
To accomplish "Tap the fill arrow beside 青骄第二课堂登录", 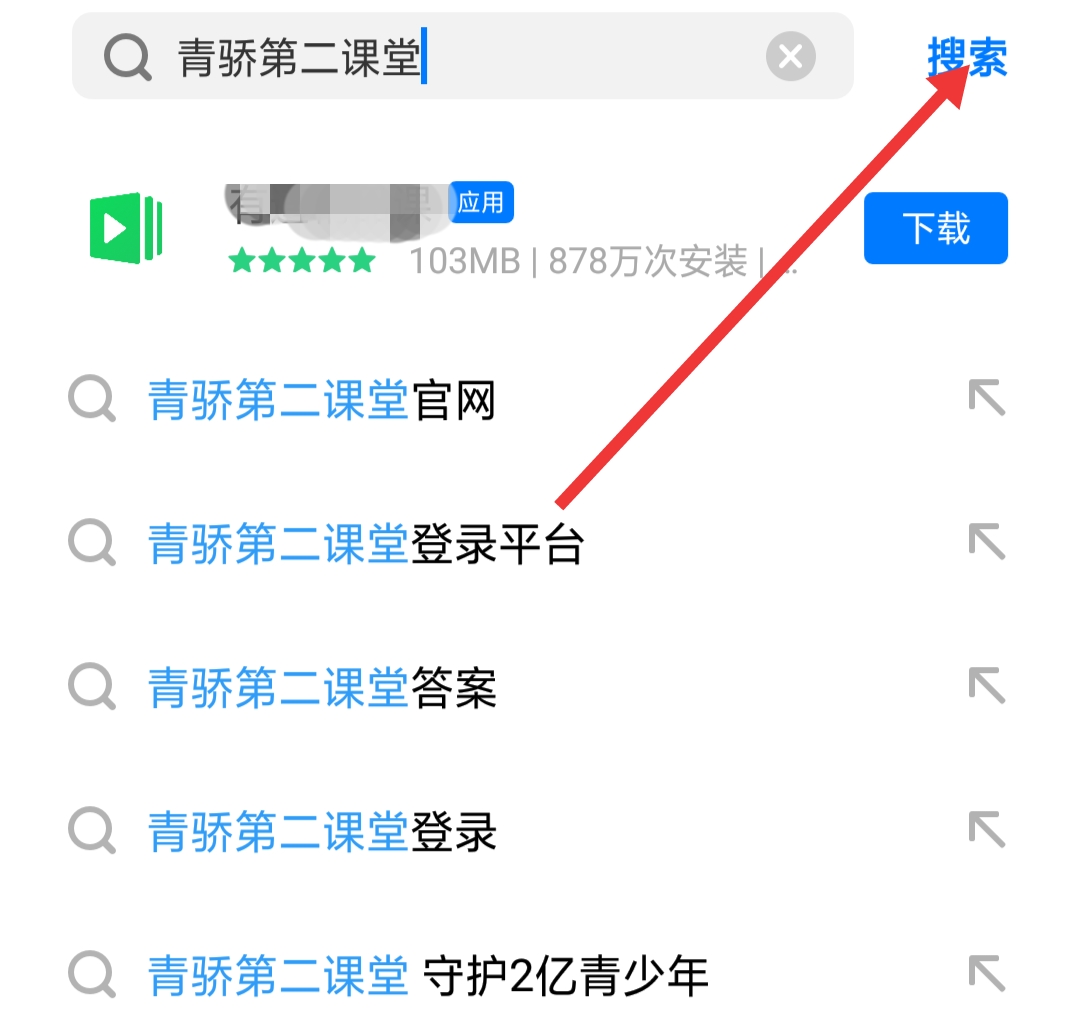I will (x=986, y=829).
